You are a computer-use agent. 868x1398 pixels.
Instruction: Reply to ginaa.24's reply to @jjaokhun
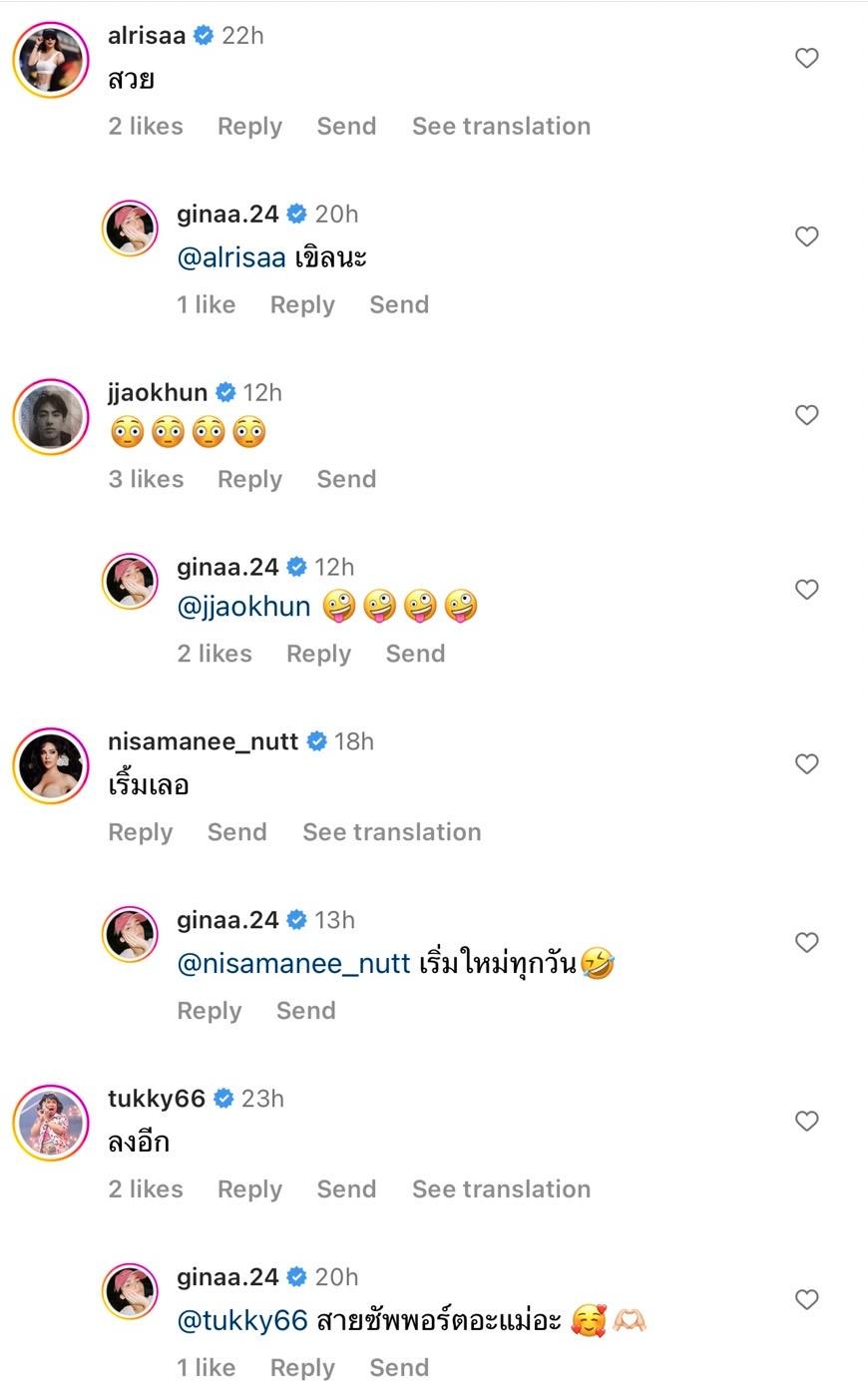tap(318, 654)
